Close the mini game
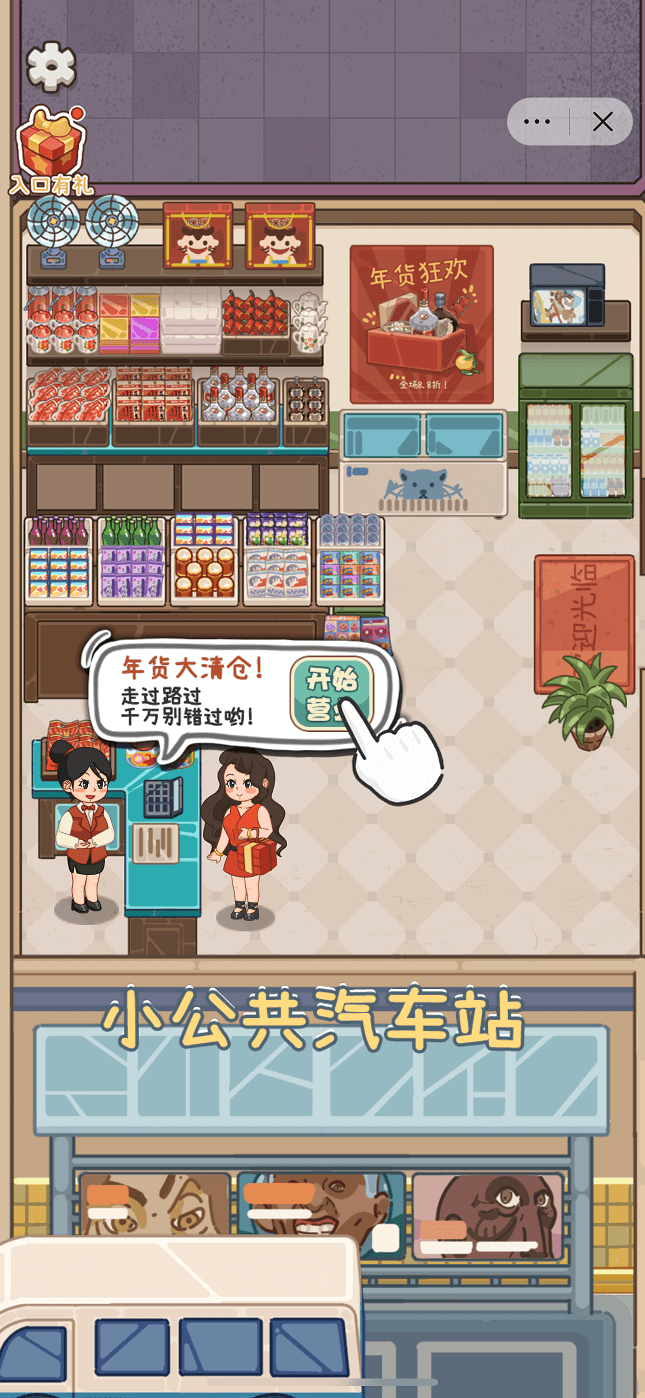This screenshot has height=1398, width=645. pos(602,122)
